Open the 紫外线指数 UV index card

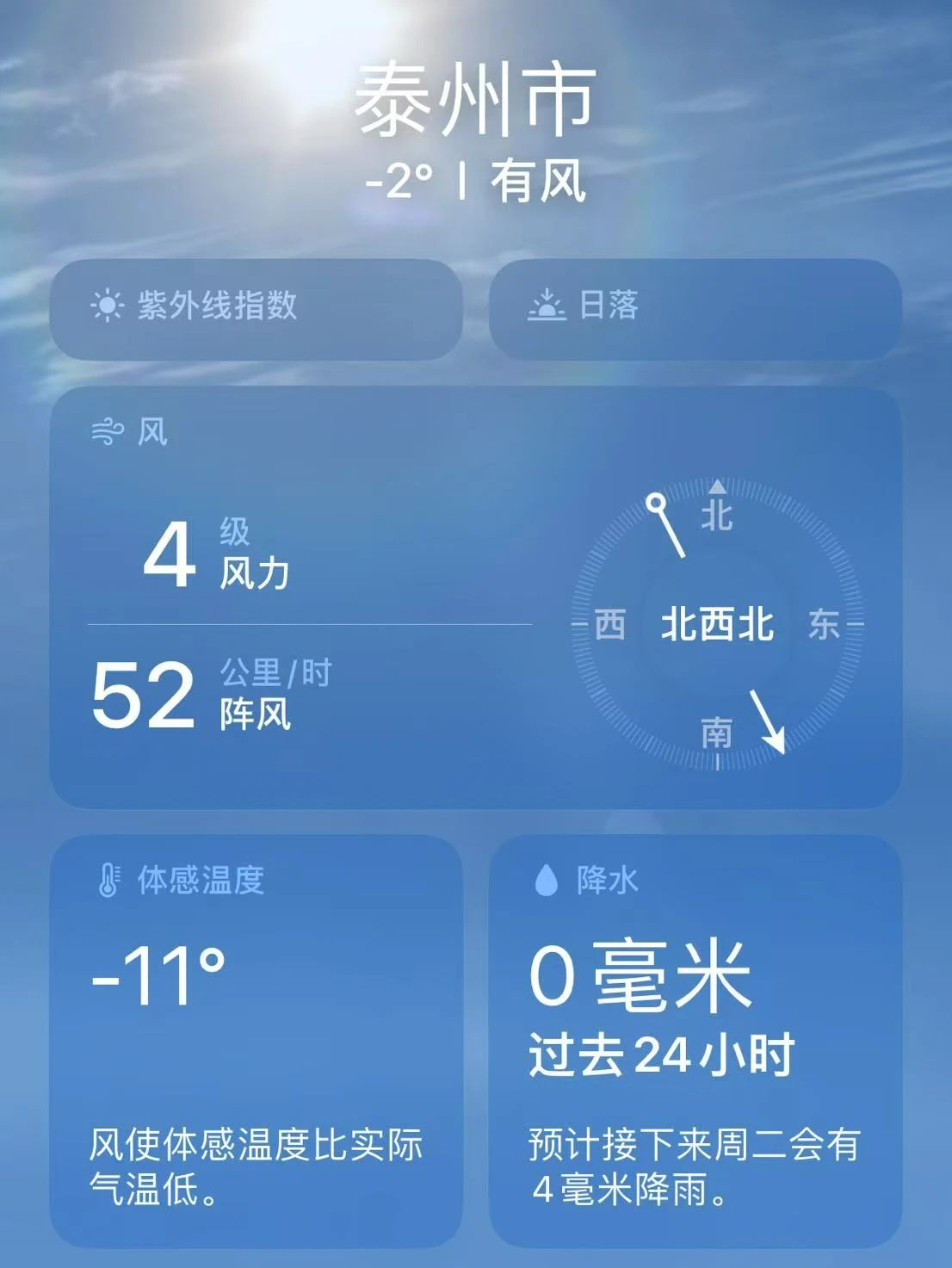click(x=256, y=309)
